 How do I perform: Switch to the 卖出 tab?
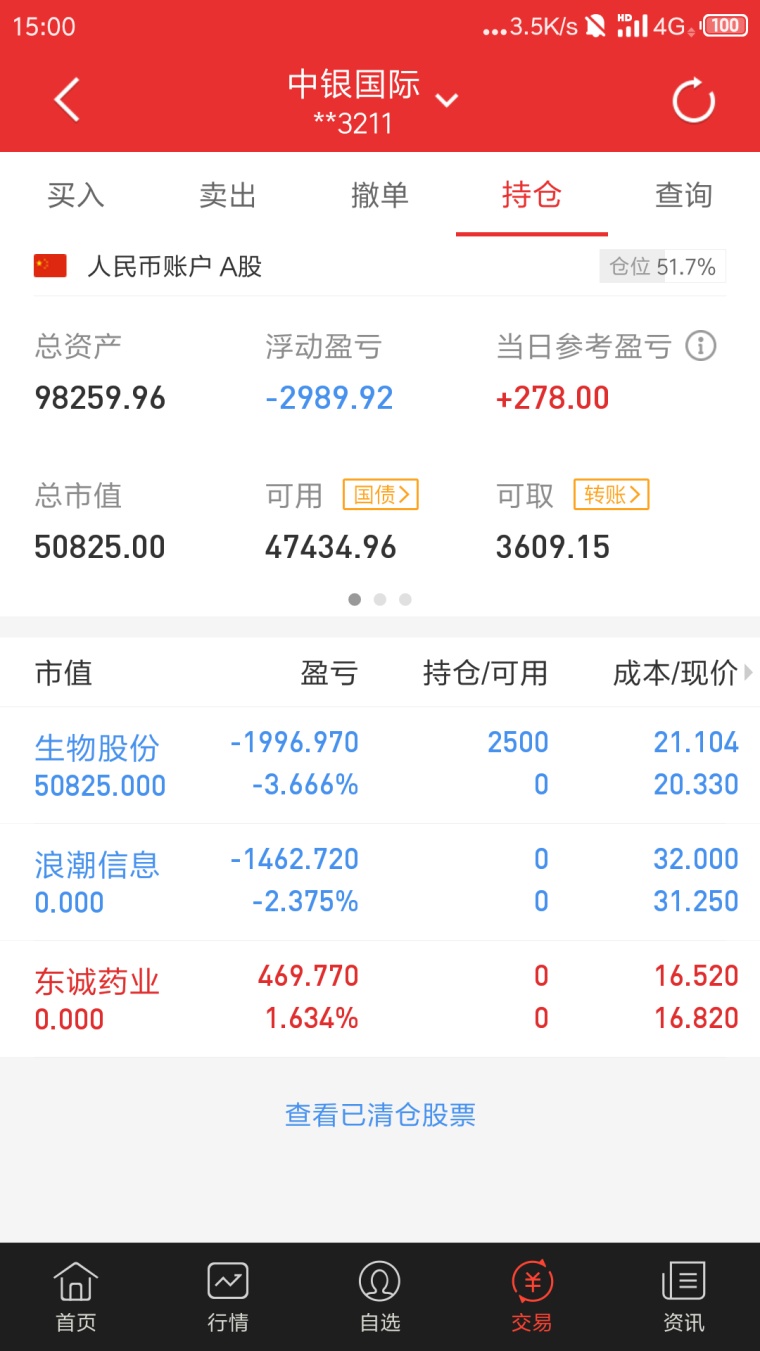pos(228,195)
